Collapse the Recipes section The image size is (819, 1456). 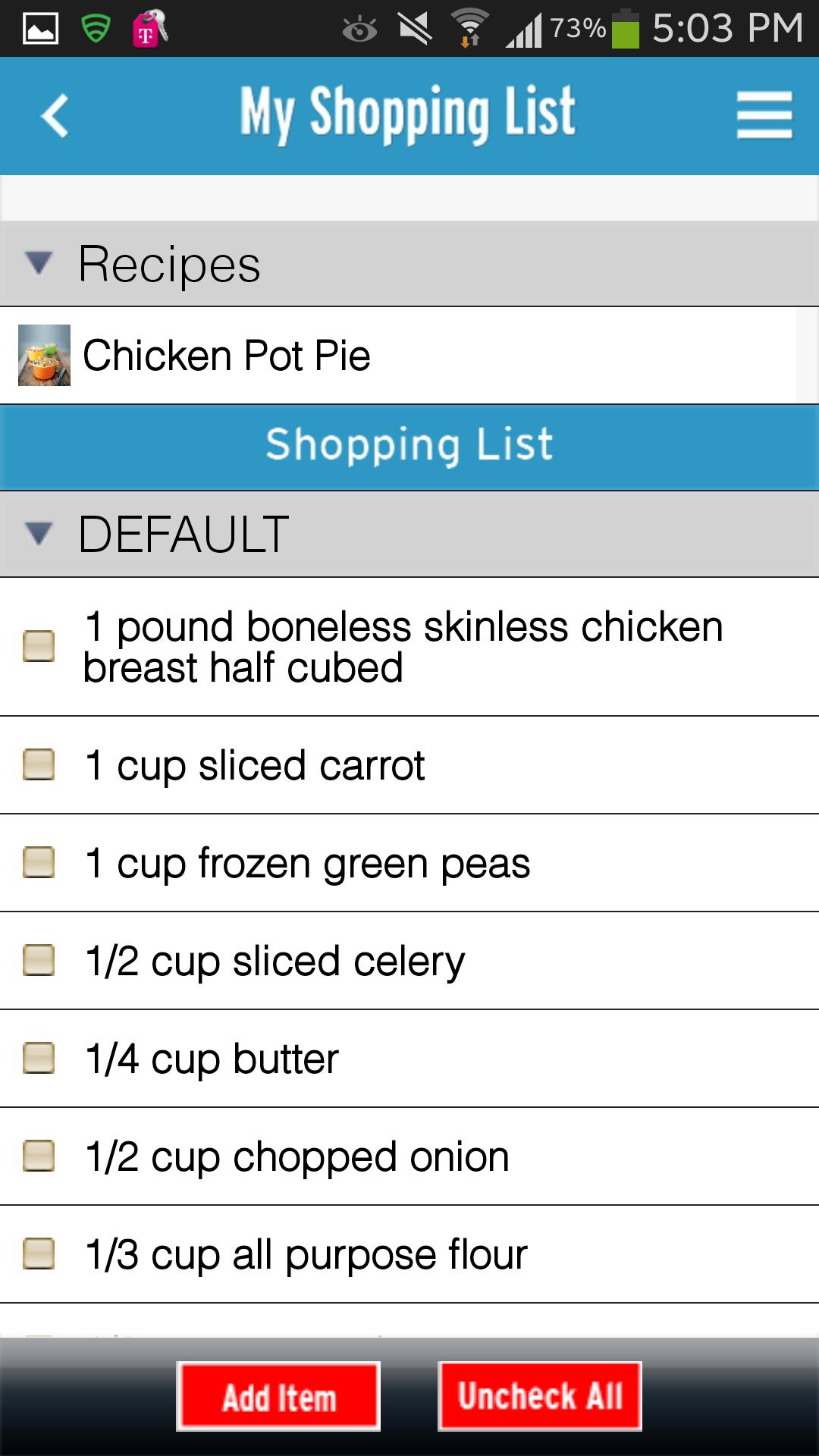click(x=39, y=263)
